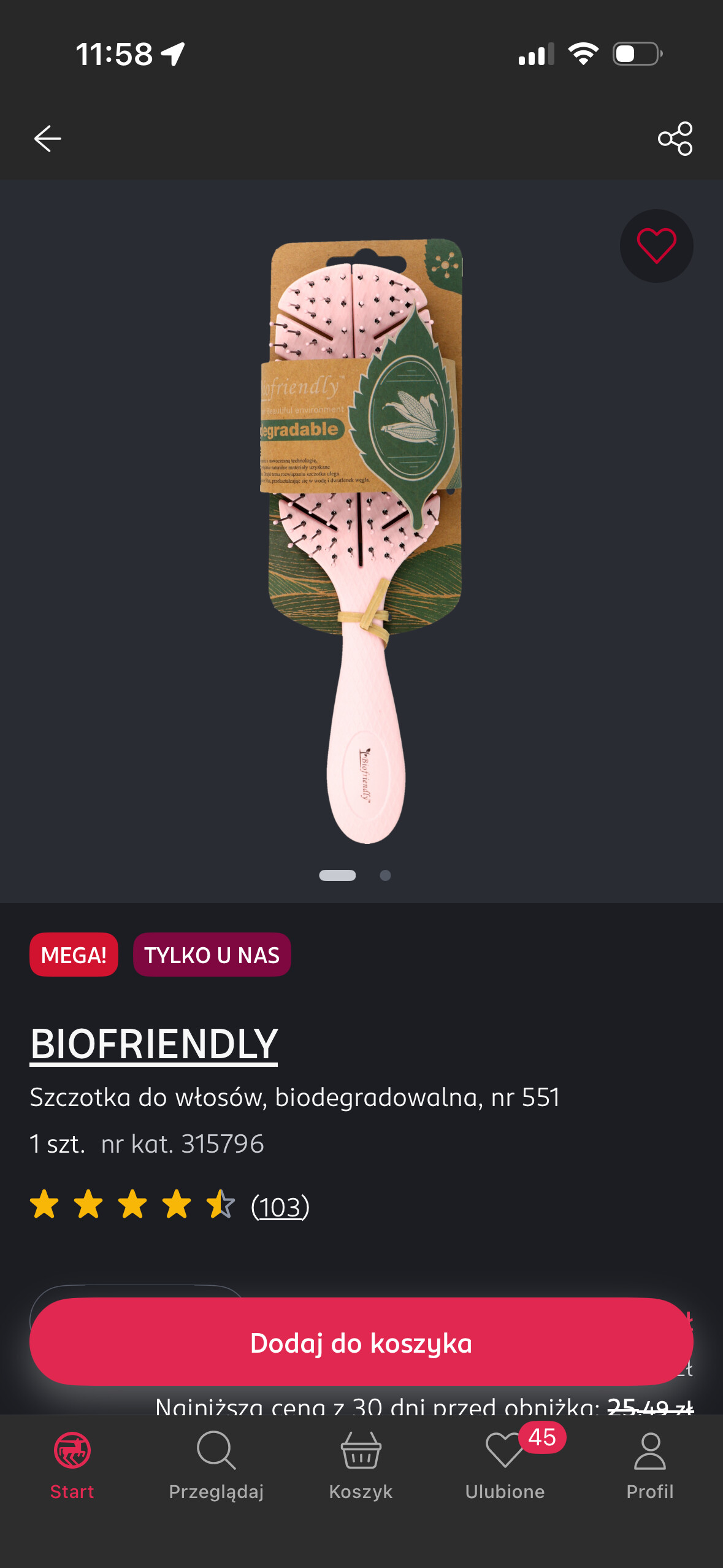Switch to the Start tab
Viewport: 723px width, 1568px height.
72,1465
